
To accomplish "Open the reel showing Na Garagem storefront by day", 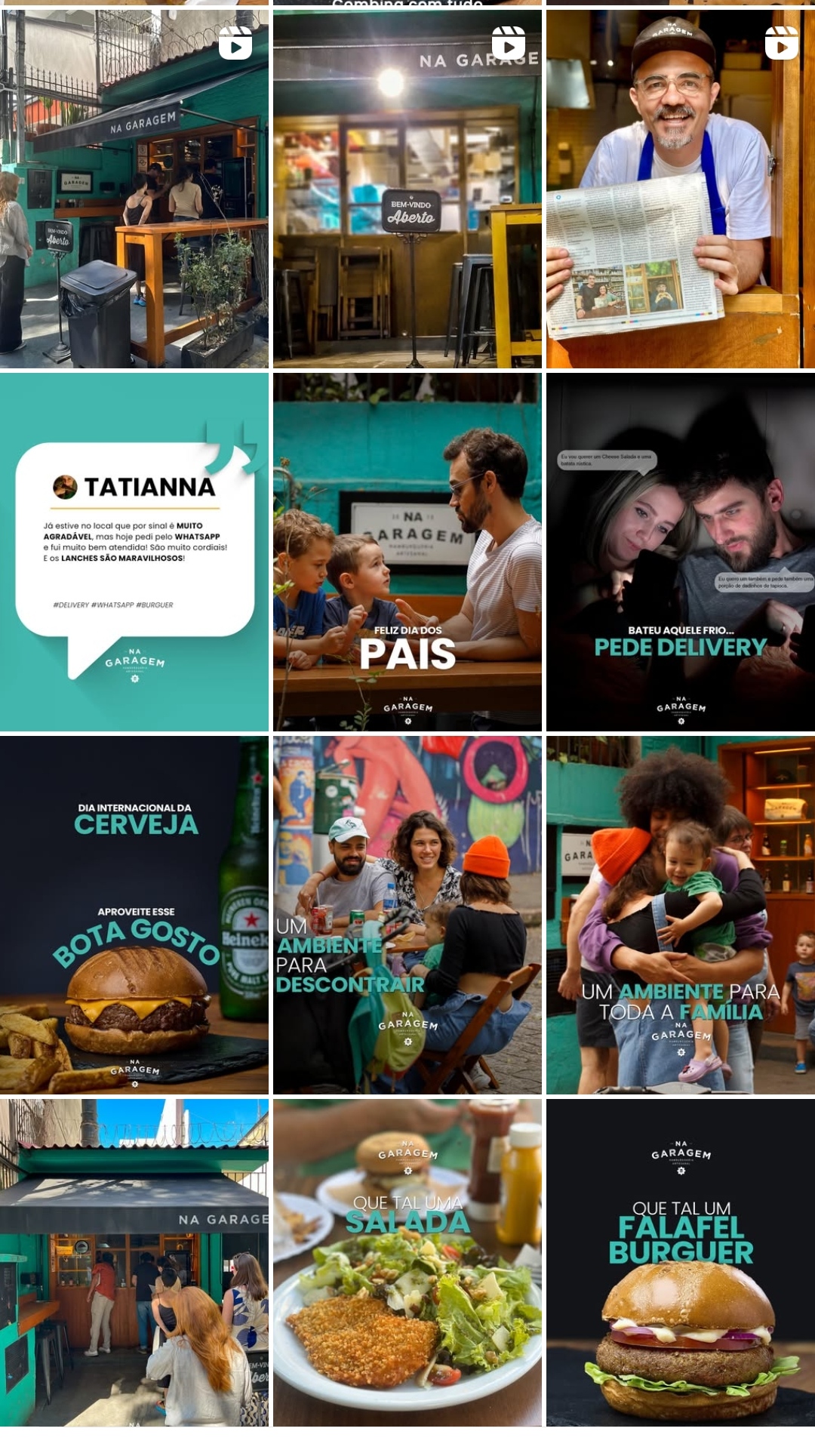I will click(134, 189).
